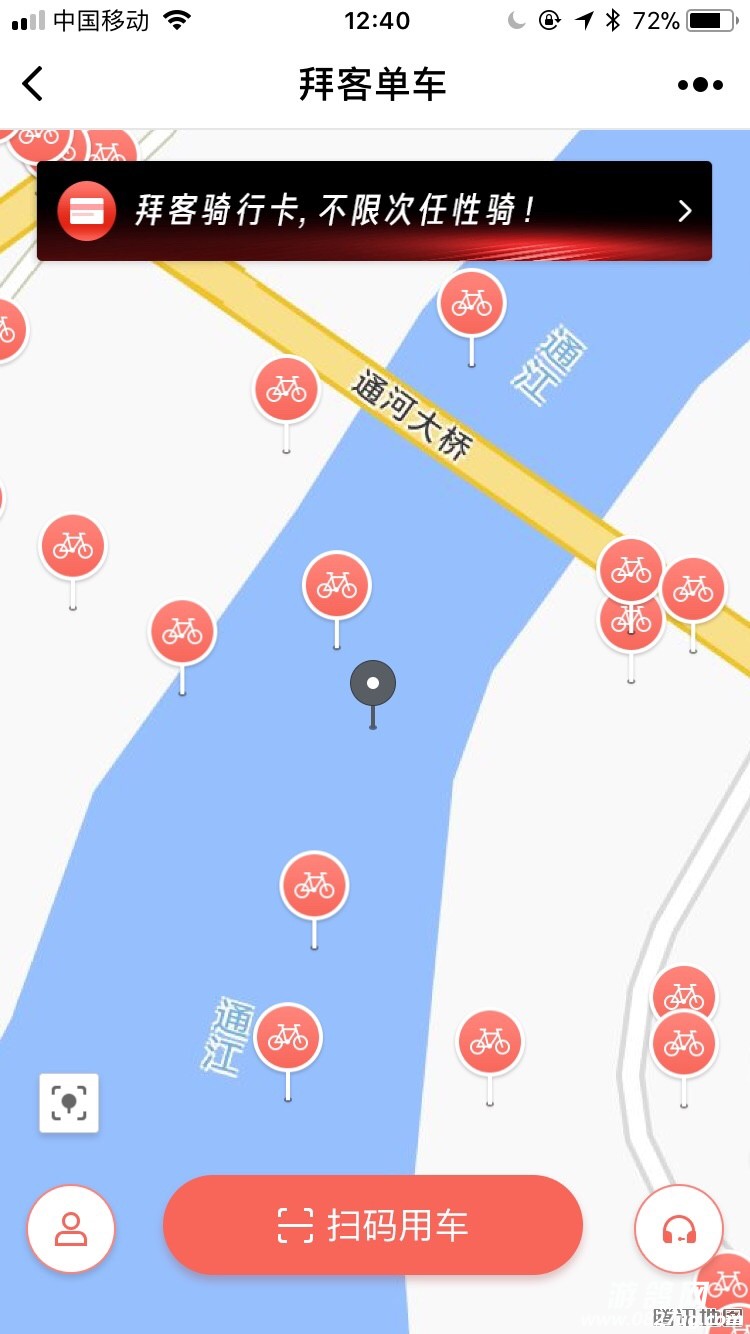This screenshot has height=1334, width=750.
Task: Select the bike marker beside 通河大桥 label
Action: point(286,389)
